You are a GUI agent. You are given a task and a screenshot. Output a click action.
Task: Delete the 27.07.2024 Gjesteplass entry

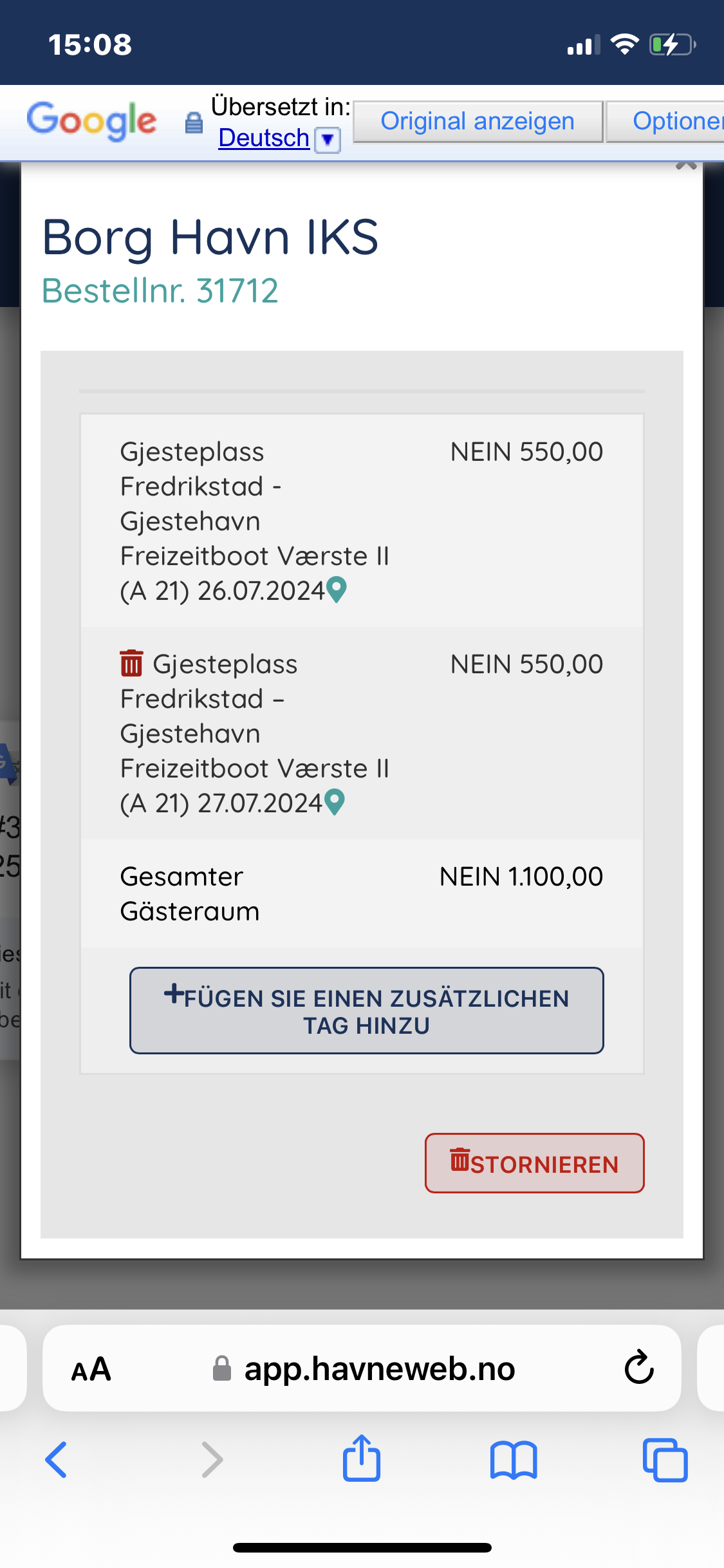pyautogui.click(x=131, y=664)
